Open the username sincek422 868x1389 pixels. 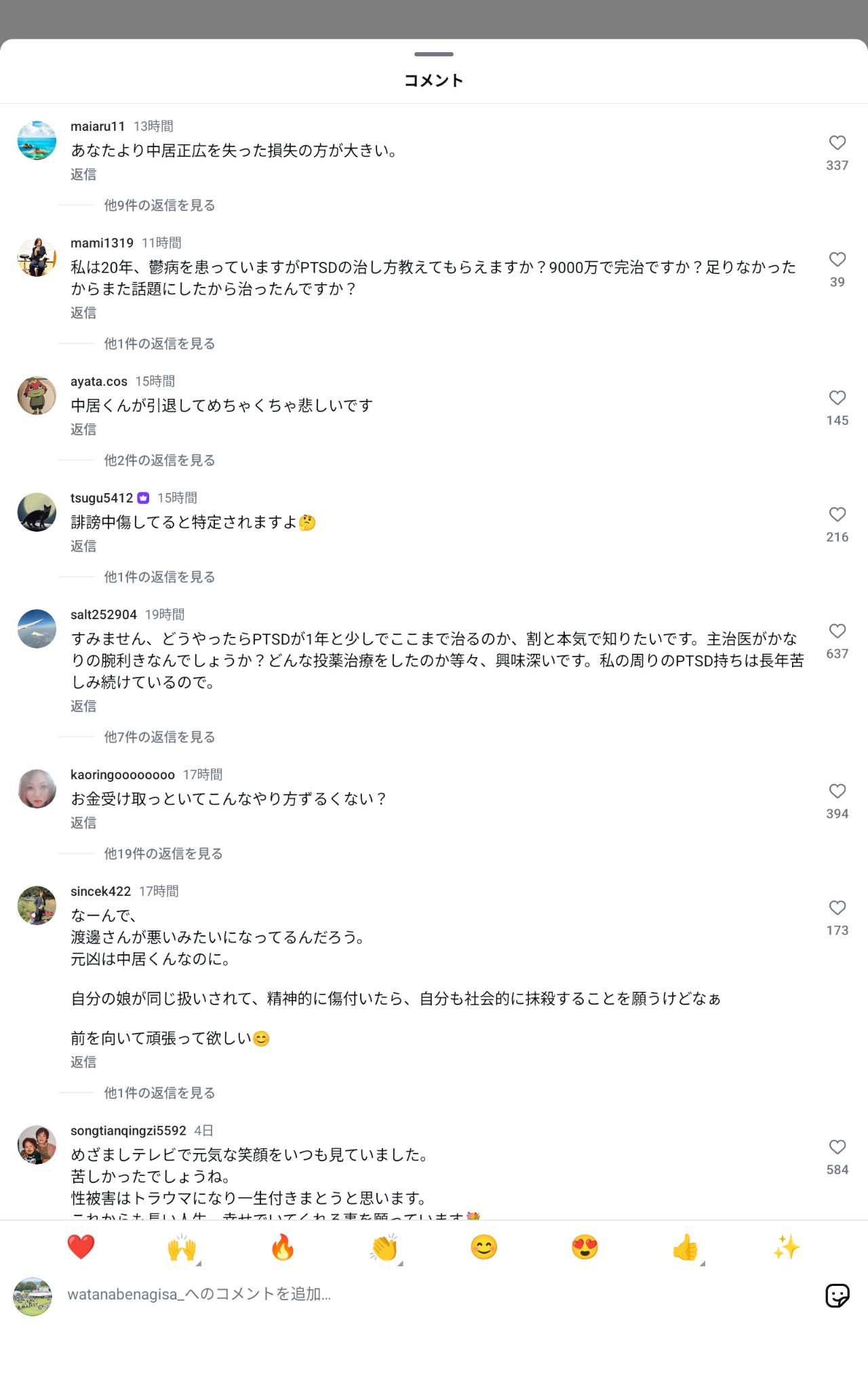point(100,891)
